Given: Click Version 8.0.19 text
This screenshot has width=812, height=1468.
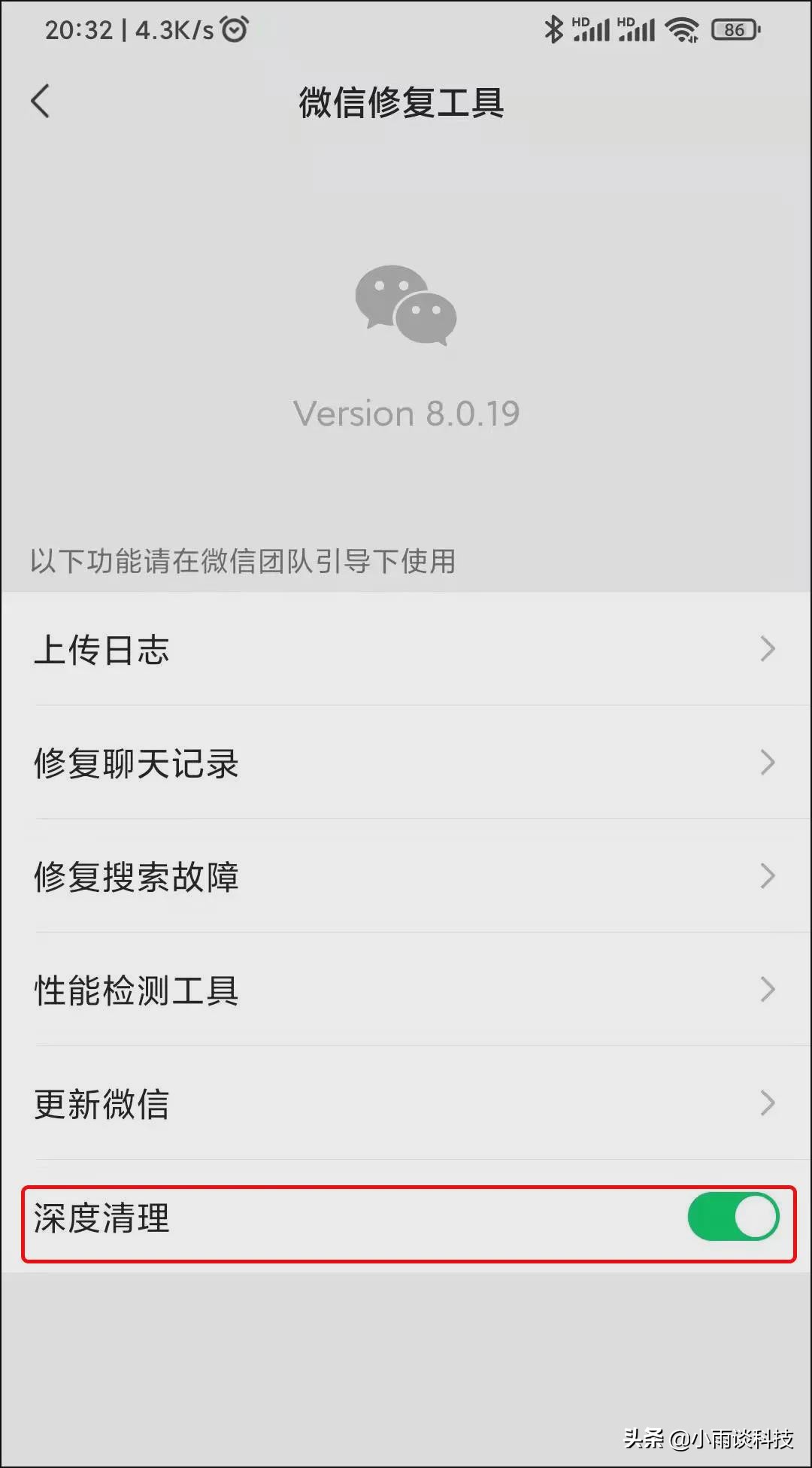Looking at the screenshot, I should point(406,412).
